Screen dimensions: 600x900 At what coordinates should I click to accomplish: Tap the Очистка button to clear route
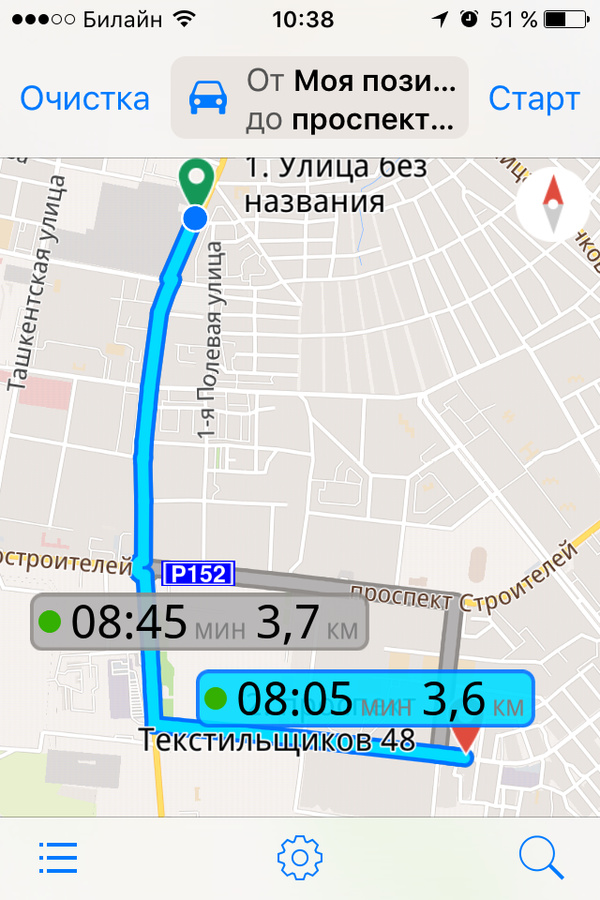(x=85, y=99)
